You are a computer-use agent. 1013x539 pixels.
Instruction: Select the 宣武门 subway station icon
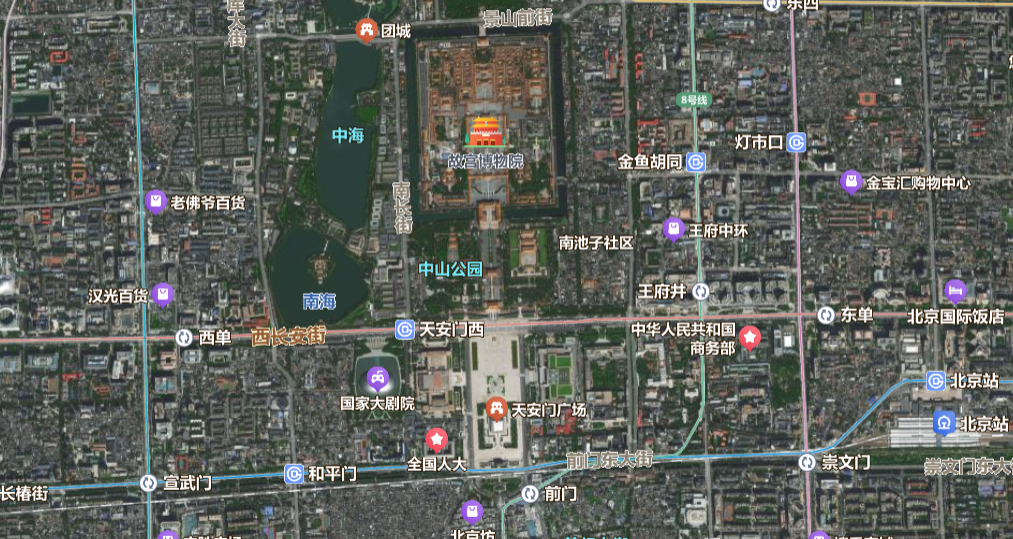coord(149,483)
